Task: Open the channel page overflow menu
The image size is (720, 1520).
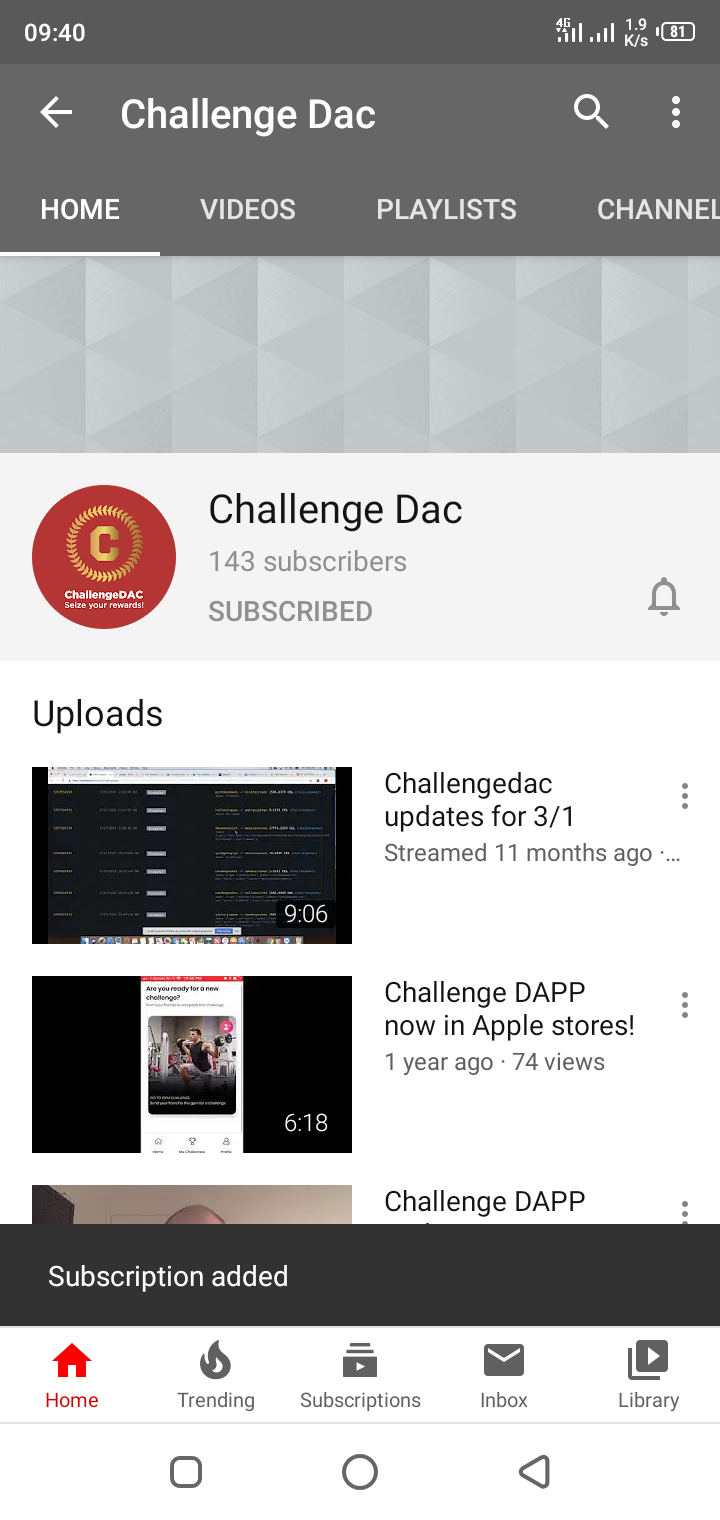Action: point(675,112)
